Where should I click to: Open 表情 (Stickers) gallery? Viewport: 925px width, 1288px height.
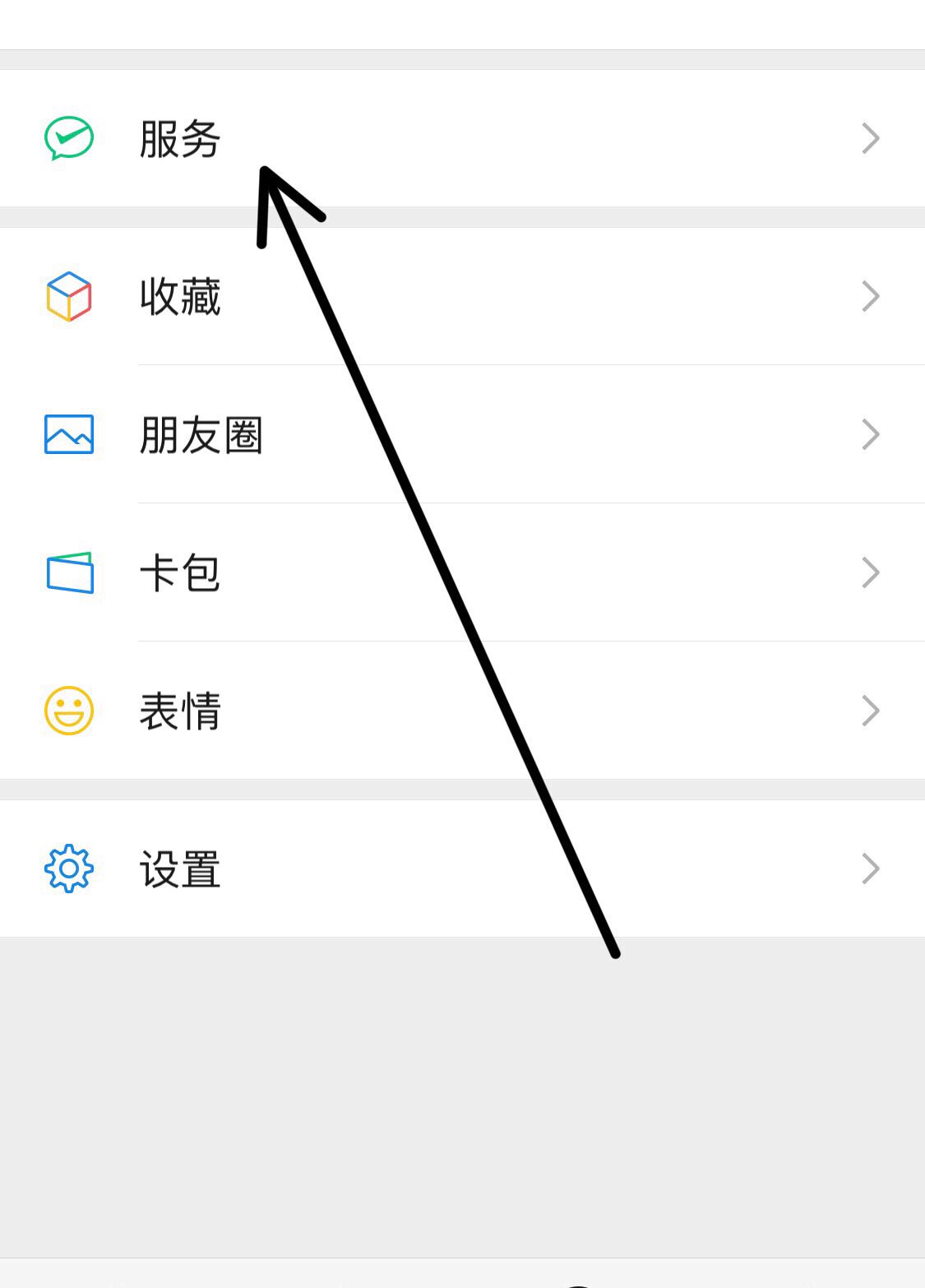[179, 711]
